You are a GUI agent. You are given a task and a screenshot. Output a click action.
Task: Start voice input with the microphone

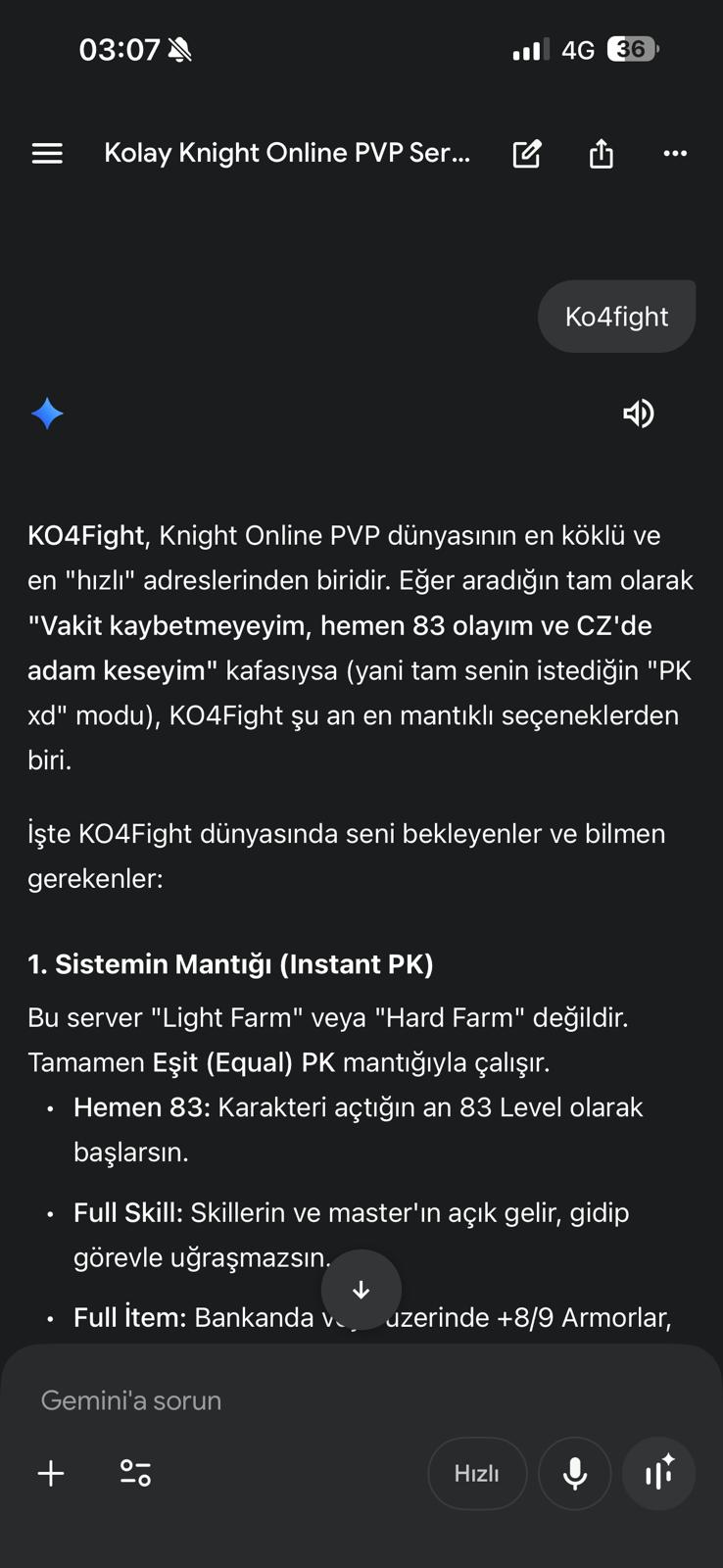point(575,1473)
